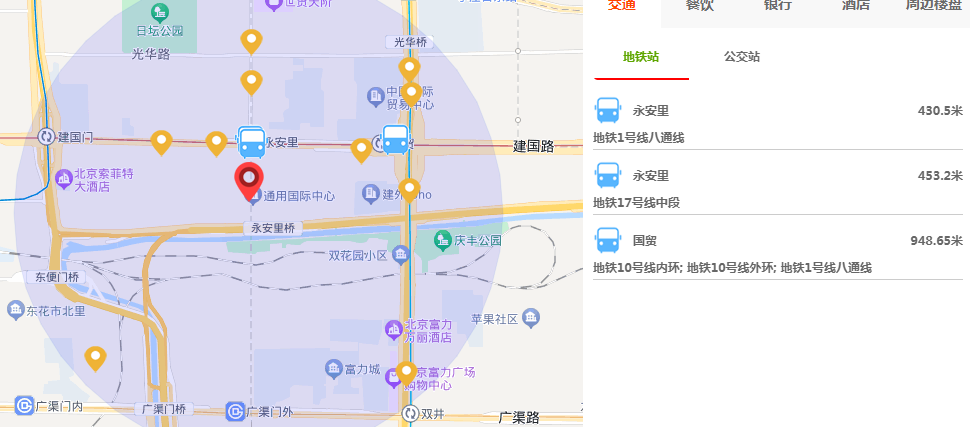Switch to the 公交站 sub-tab

click(741, 57)
